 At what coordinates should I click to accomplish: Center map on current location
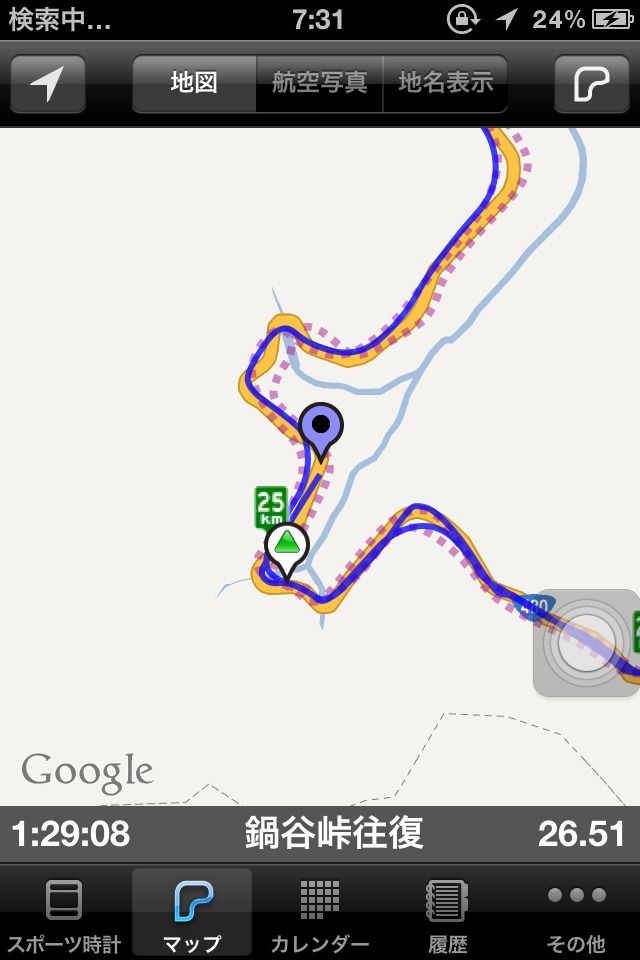point(47,84)
